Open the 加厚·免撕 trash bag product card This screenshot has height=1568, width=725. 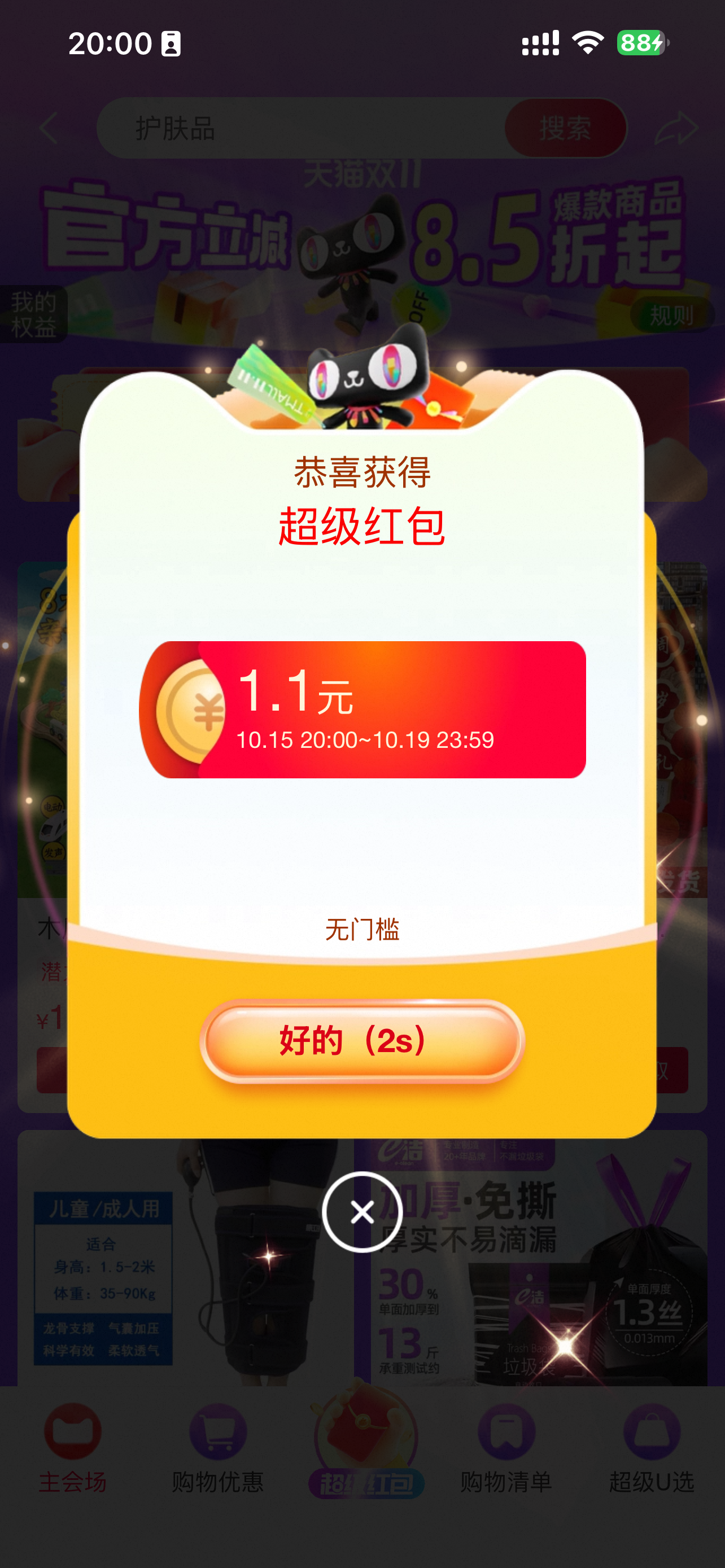(x=531, y=1260)
